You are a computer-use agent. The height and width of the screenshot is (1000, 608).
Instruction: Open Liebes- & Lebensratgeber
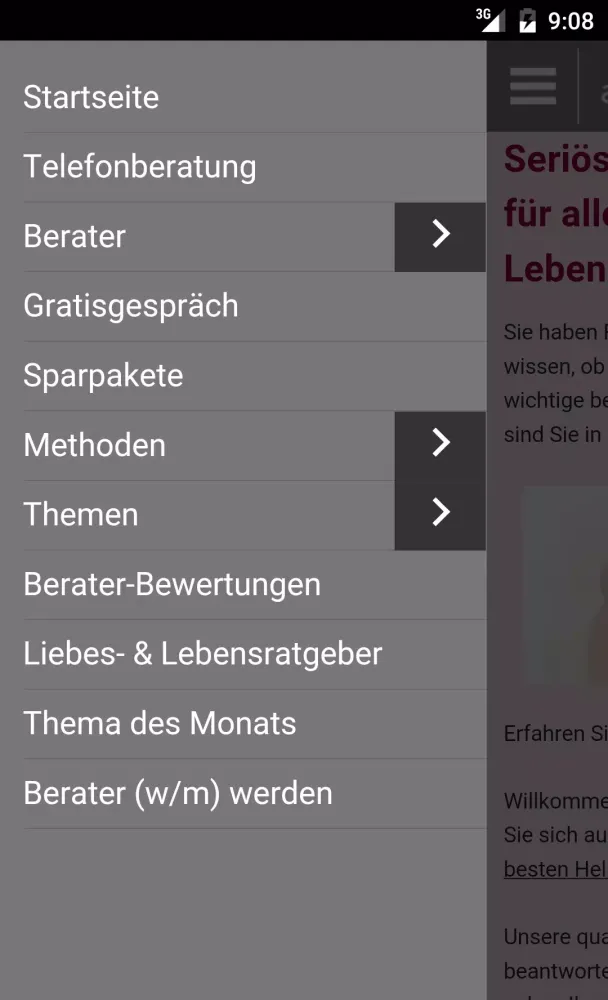click(203, 654)
